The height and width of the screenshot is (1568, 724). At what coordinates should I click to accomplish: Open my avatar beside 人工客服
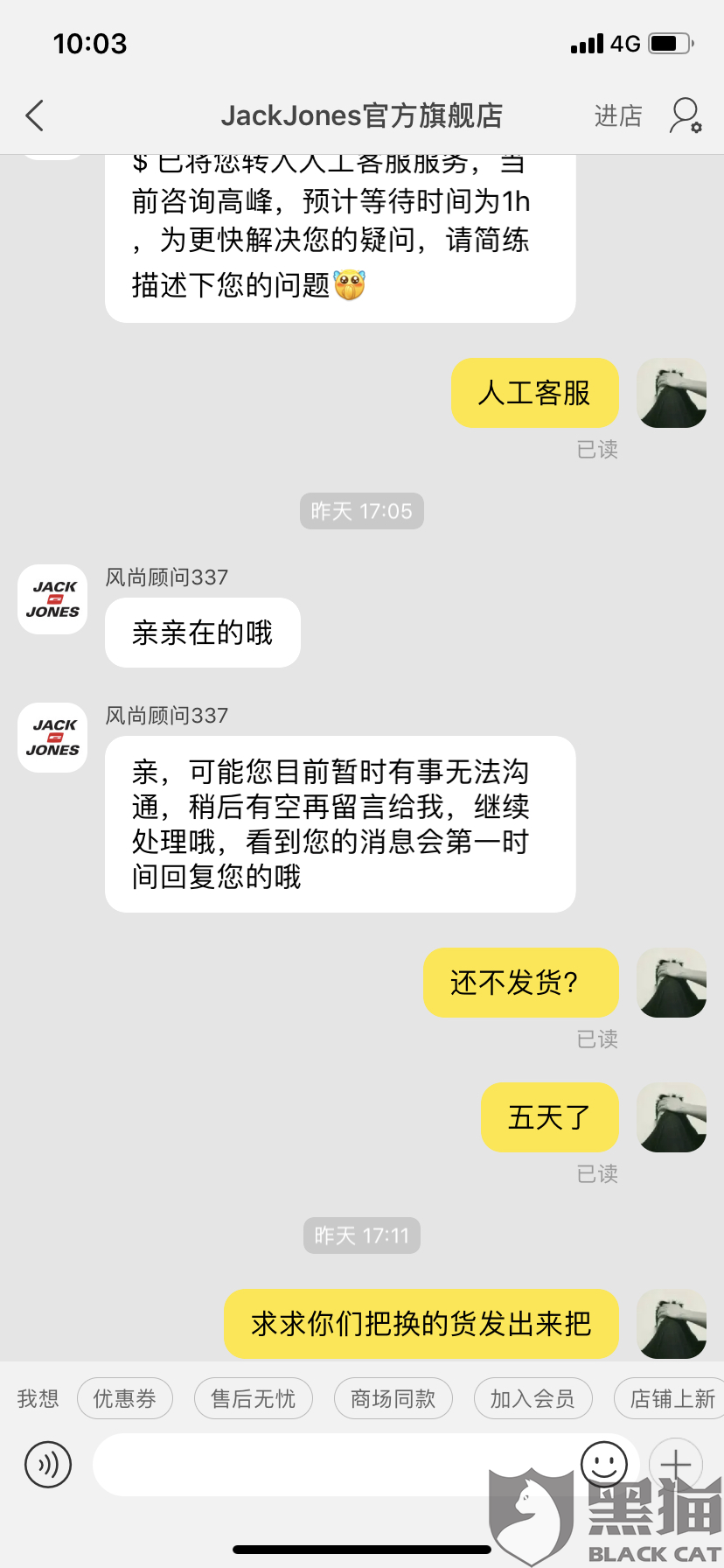[x=672, y=393]
